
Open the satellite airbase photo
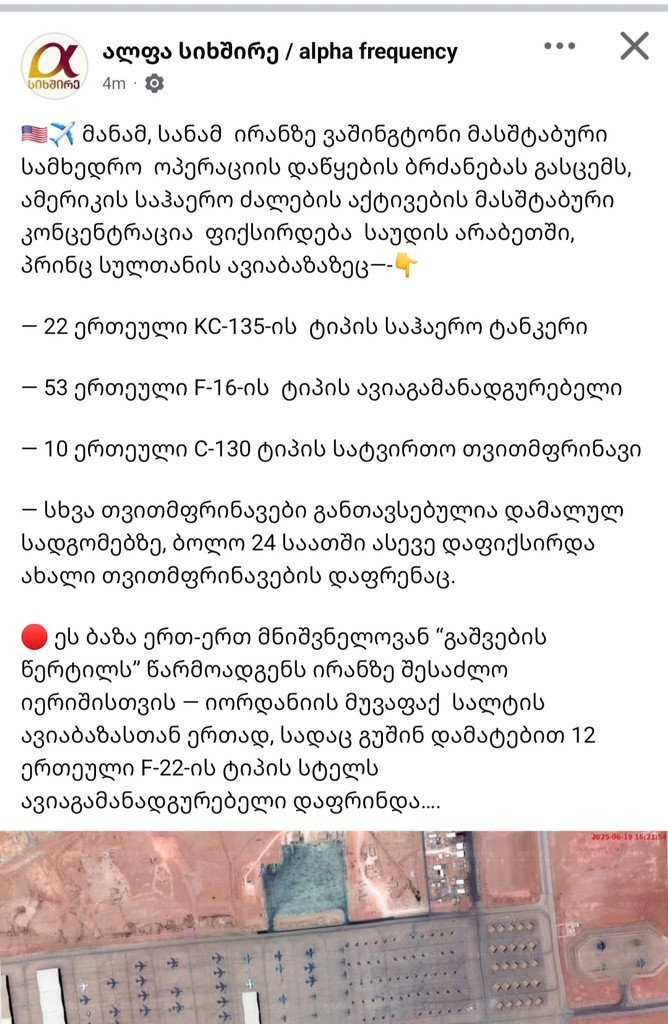[x=334, y=926]
